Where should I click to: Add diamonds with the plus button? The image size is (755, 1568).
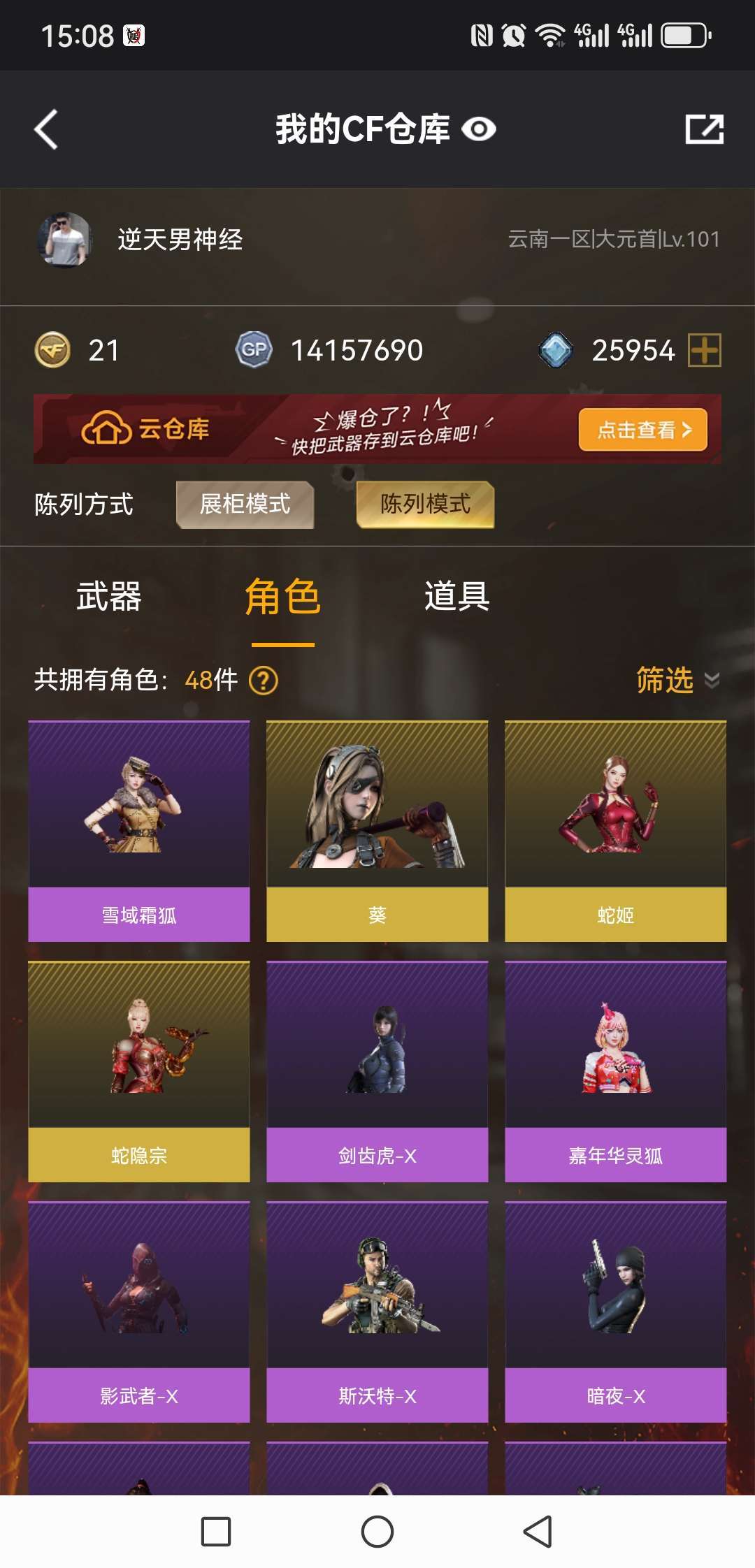tap(704, 350)
